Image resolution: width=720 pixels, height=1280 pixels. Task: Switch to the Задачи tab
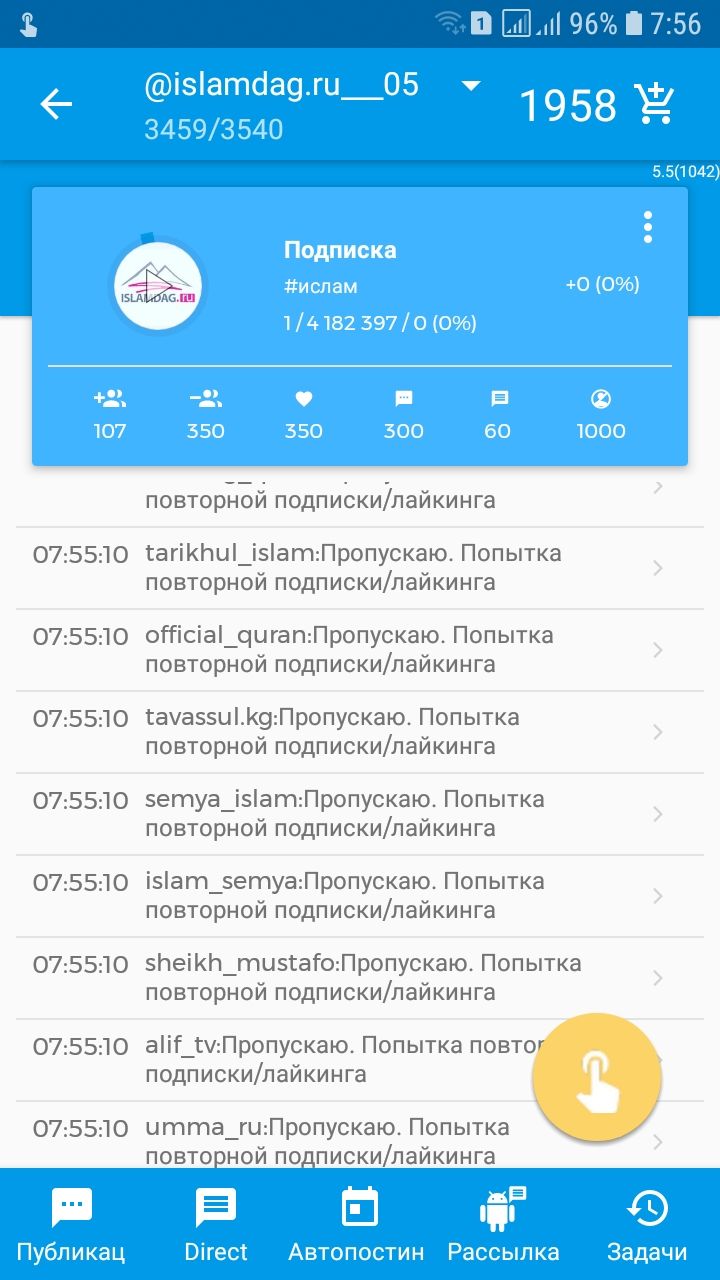[647, 1224]
